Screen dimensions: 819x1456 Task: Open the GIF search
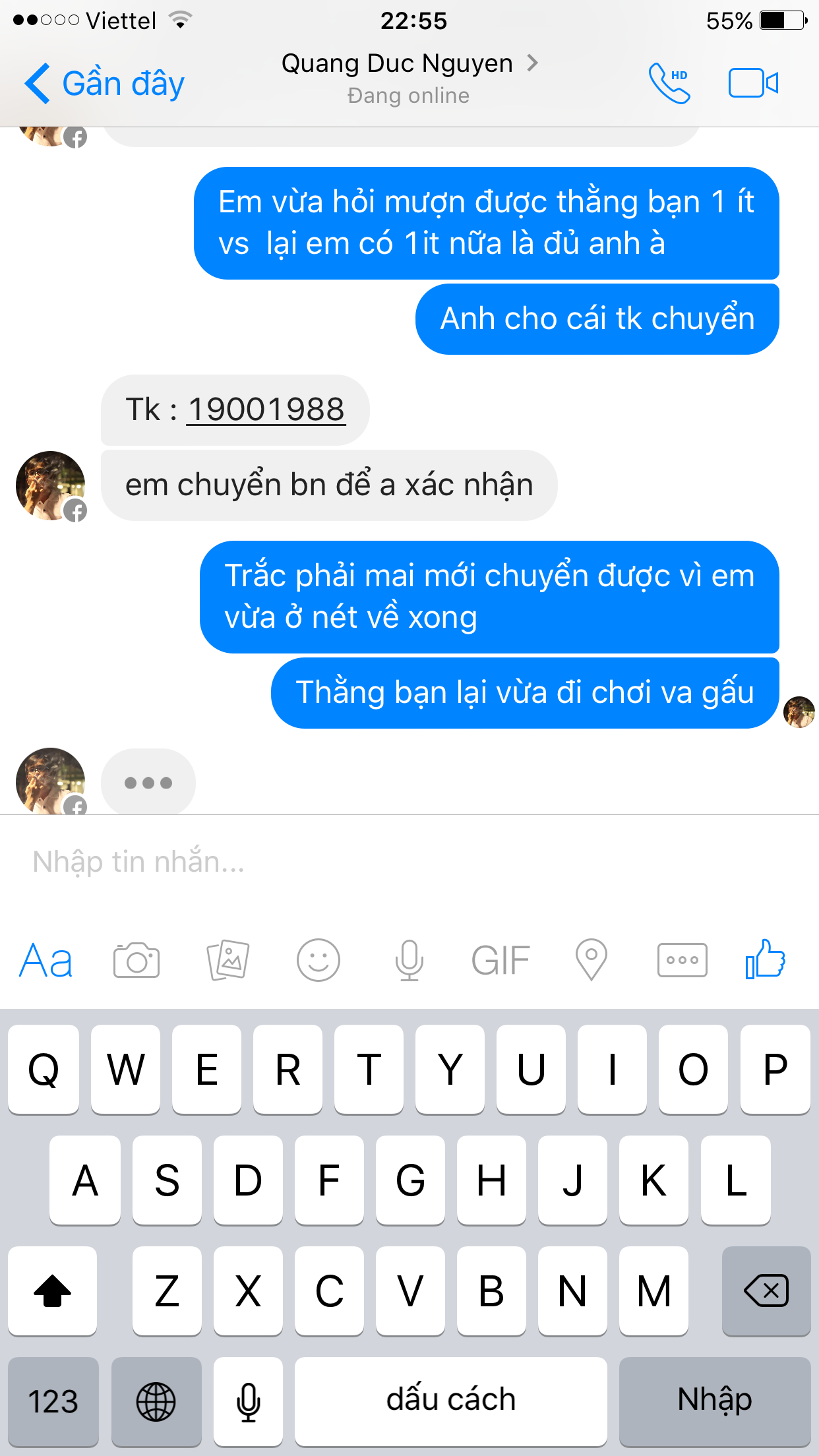501,961
